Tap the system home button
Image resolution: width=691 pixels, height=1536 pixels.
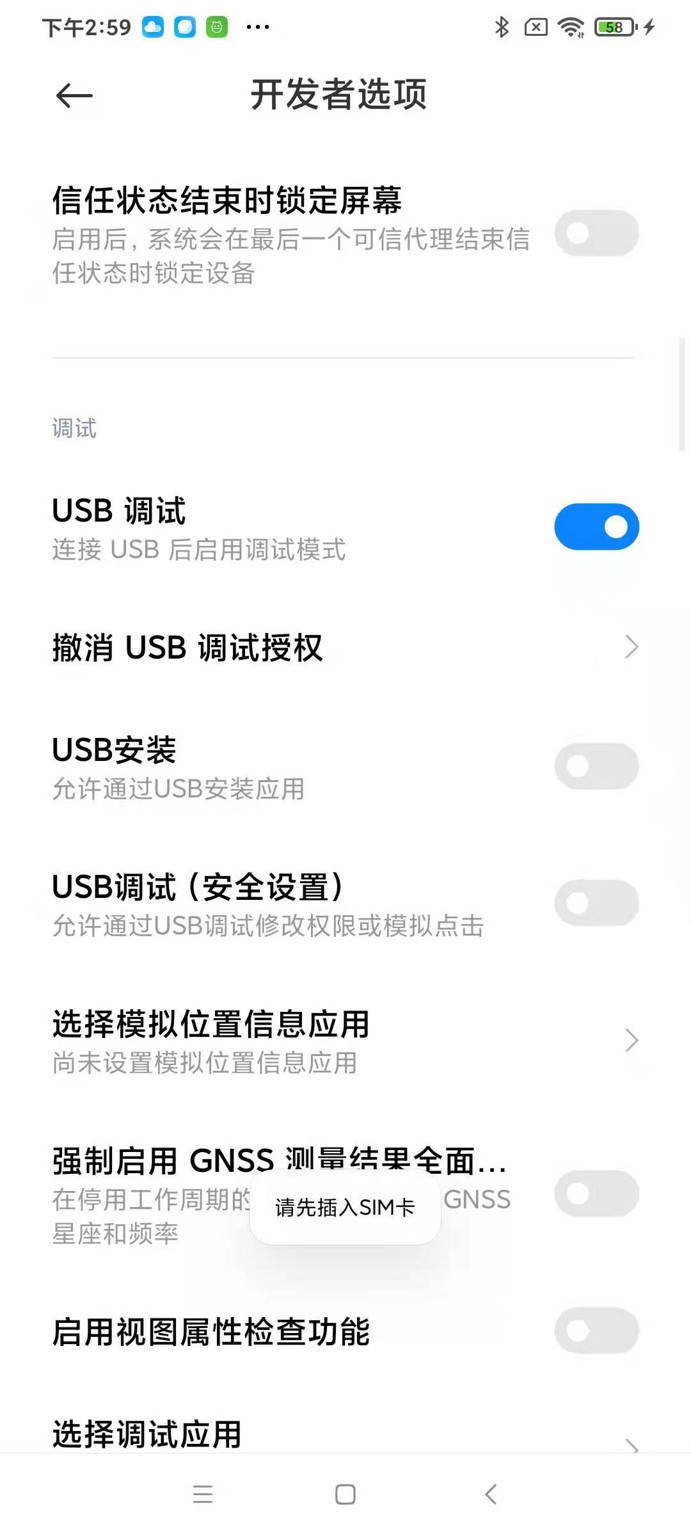345,1494
